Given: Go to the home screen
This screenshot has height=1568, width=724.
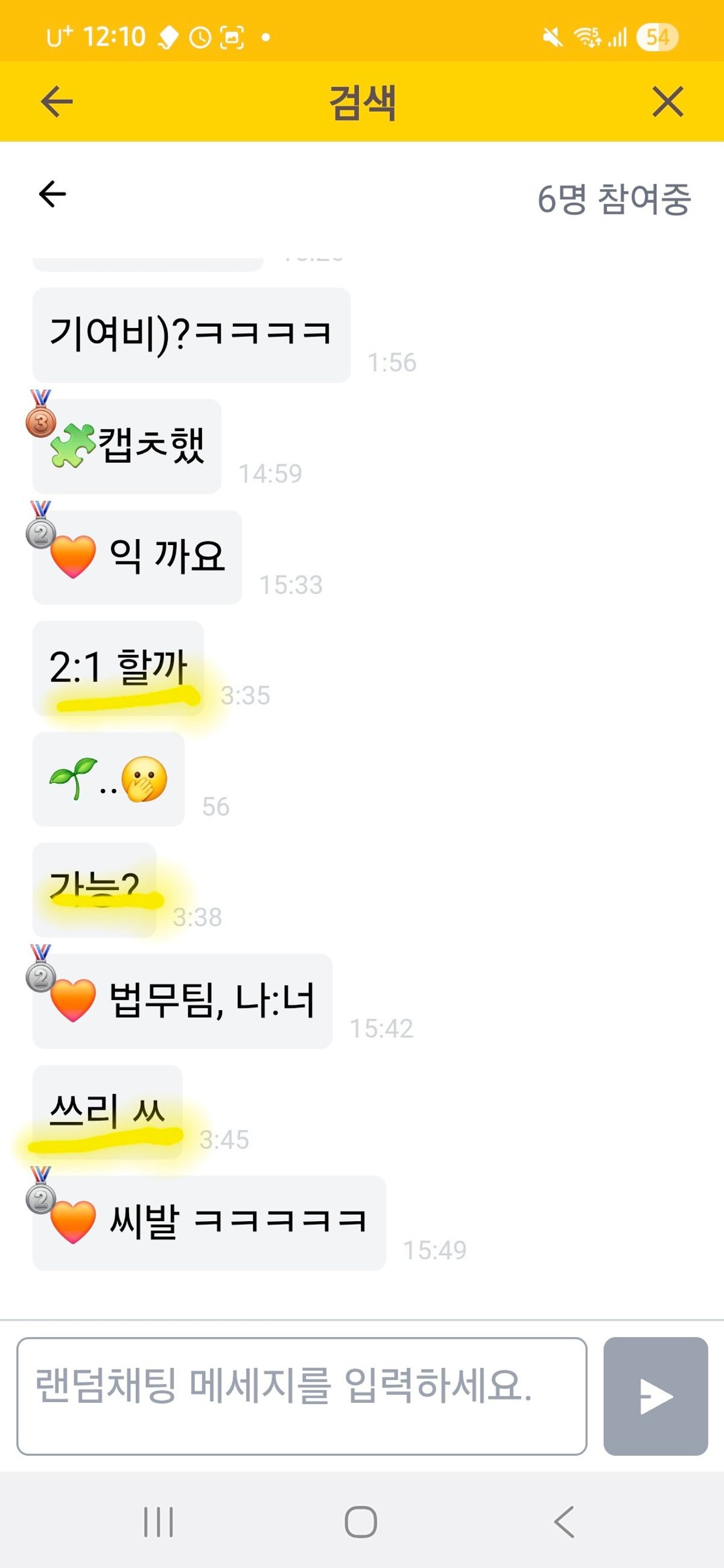Looking at the screenshot, I should [x=361, y=1522].
